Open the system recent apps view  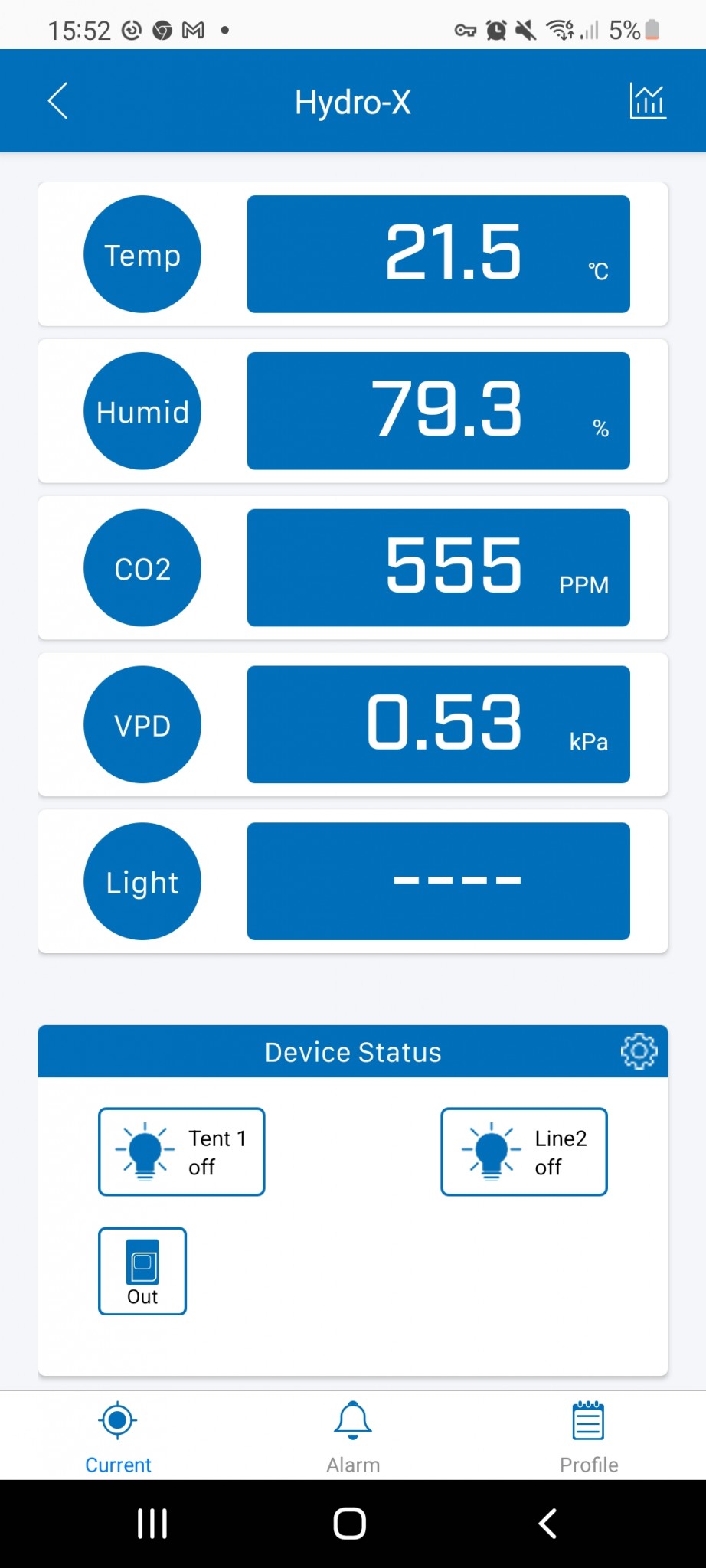(152, 1524)
